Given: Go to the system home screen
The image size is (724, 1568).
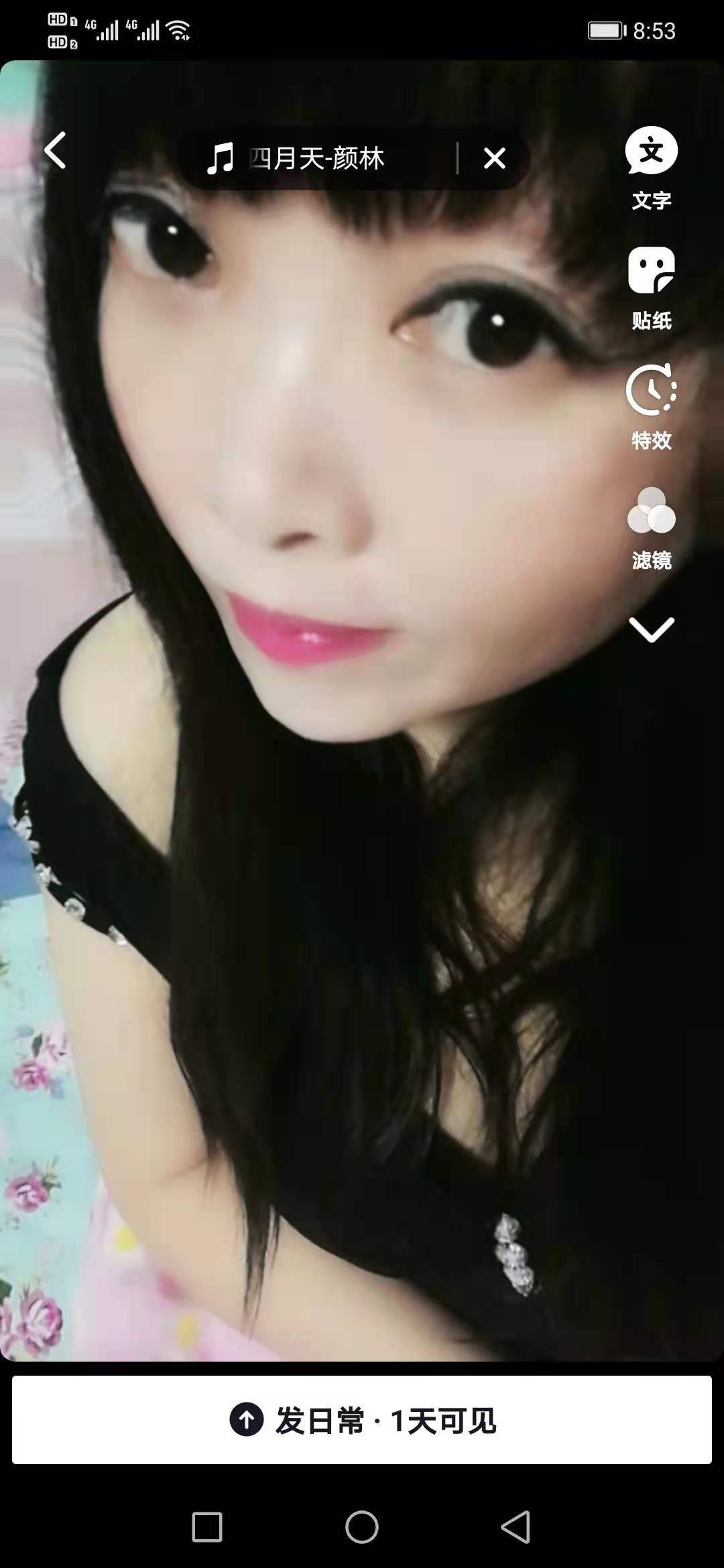Looking at the screenshot, I should (362, 1527).
